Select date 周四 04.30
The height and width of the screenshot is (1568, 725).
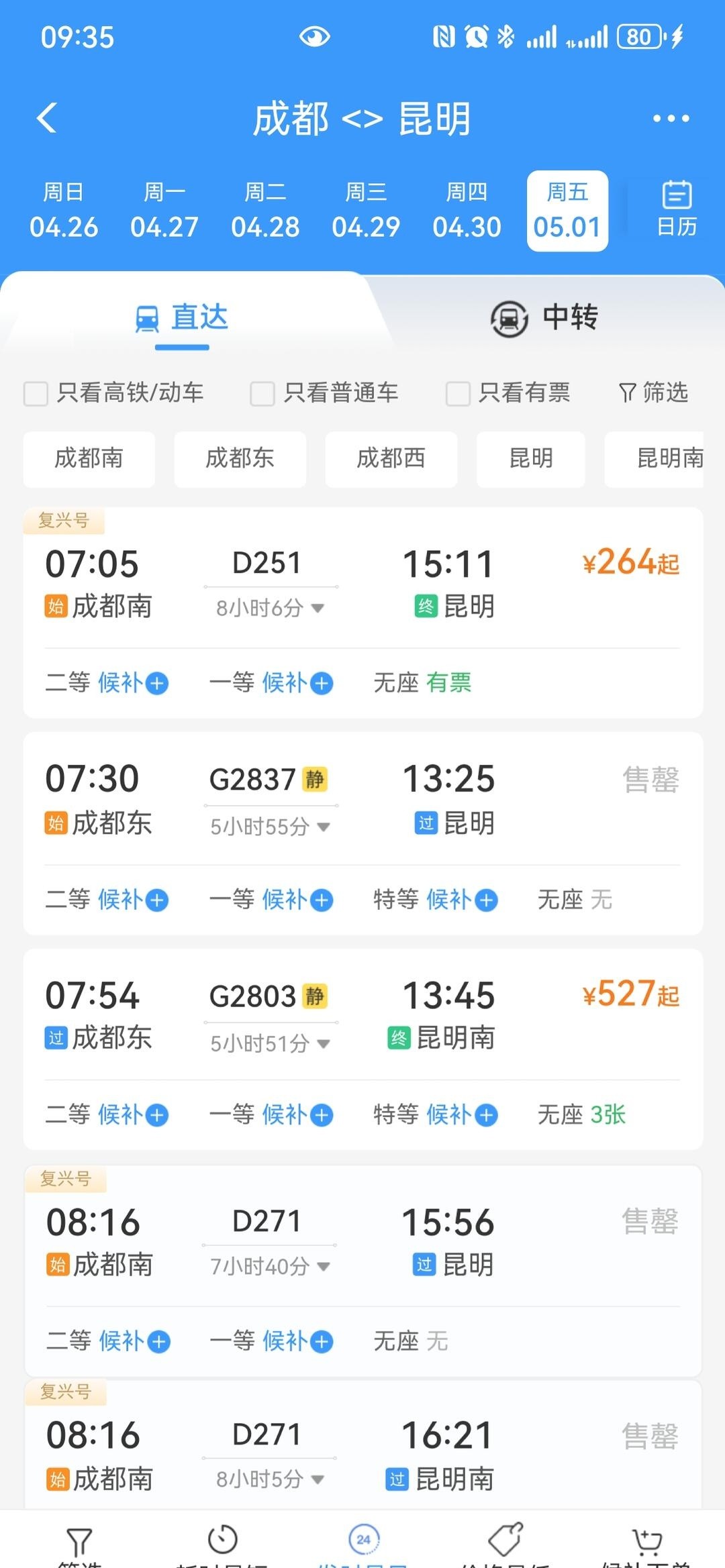coord(467,211)
